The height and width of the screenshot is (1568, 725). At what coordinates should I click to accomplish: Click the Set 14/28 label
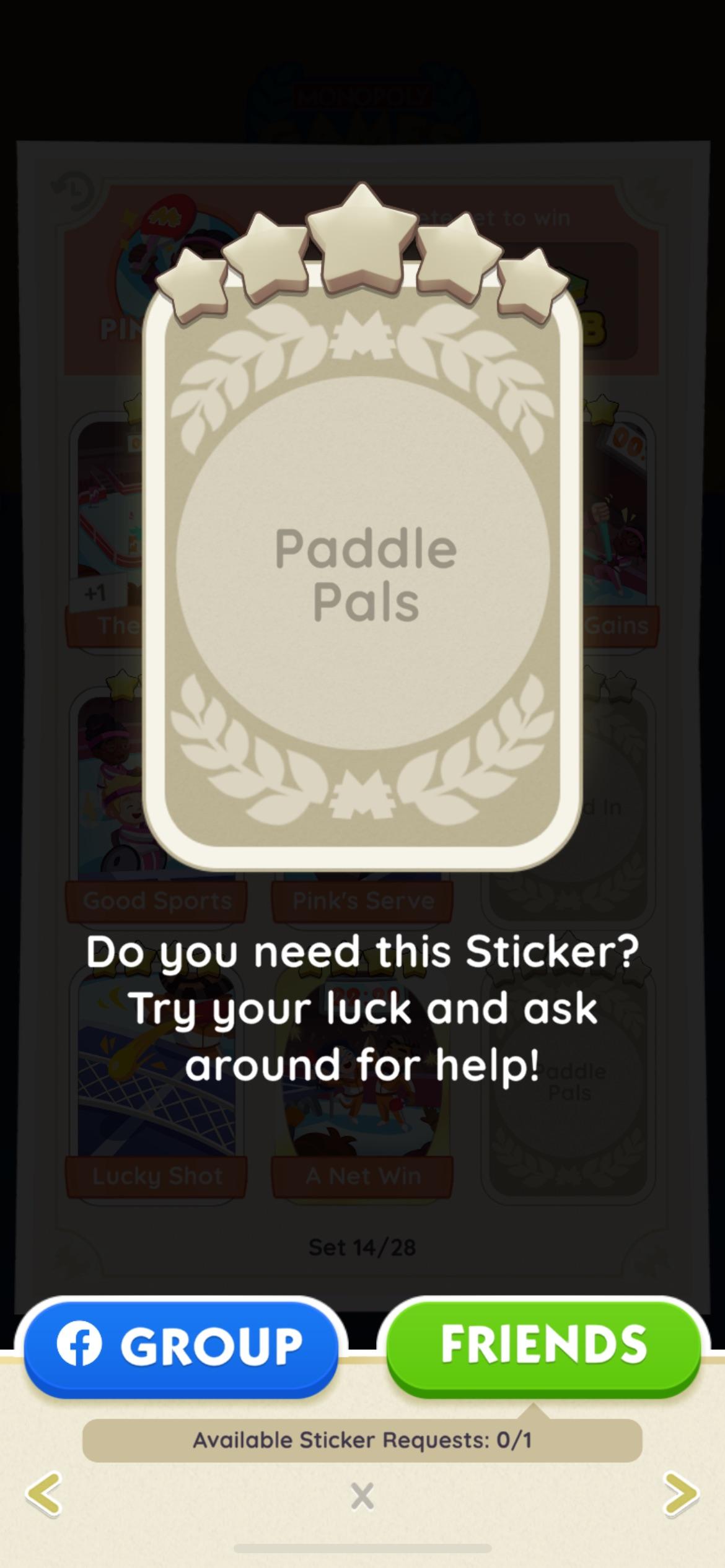362,1247
